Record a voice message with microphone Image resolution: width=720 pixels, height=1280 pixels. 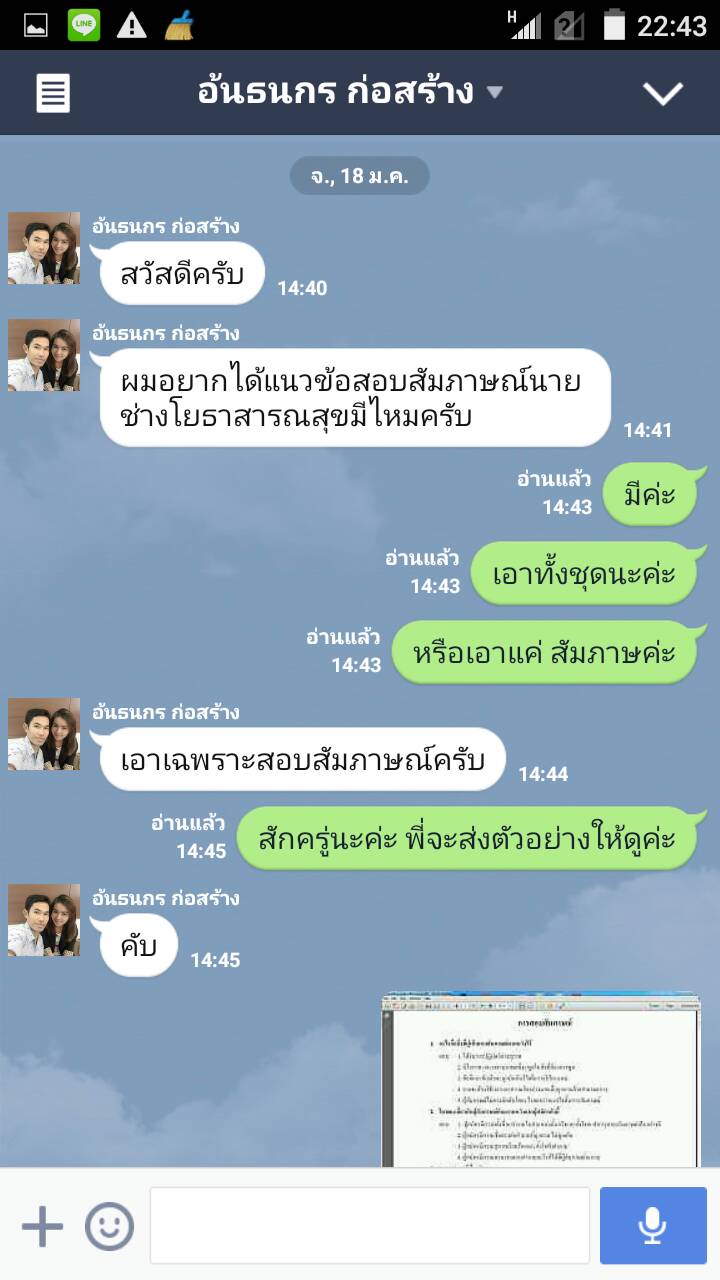pos(653,1226)
